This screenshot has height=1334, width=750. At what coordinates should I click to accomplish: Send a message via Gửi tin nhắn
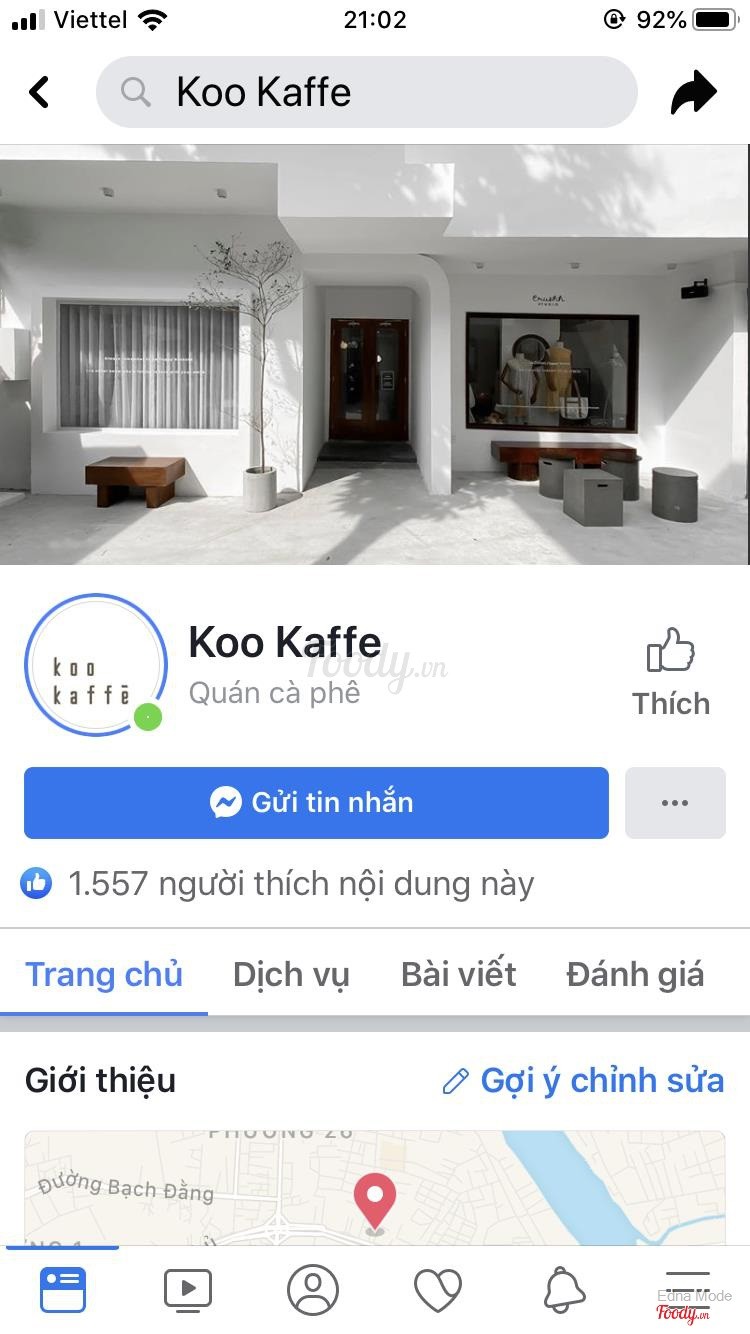pos(316,802)
